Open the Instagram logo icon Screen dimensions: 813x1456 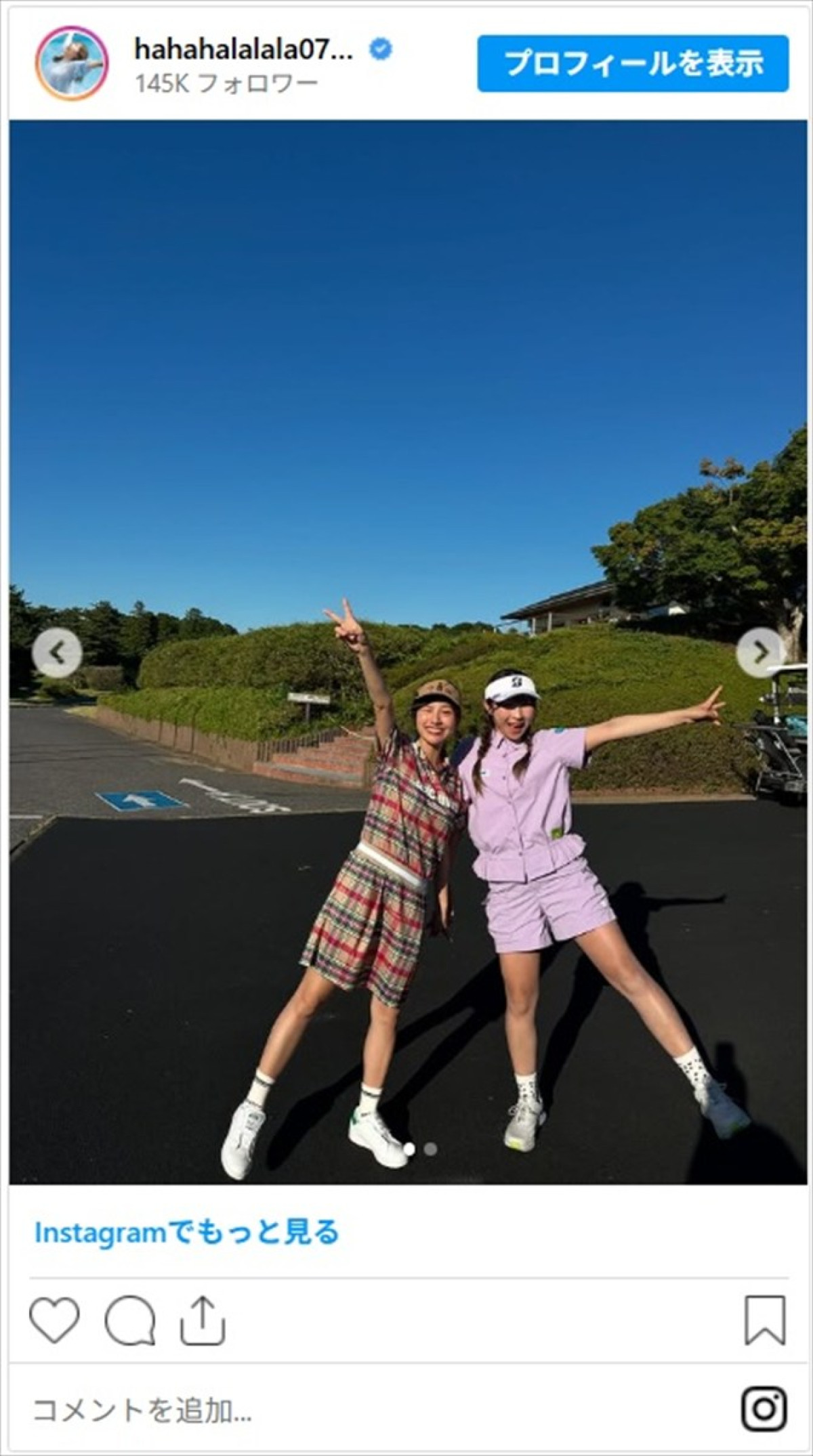pos(764,1409)
